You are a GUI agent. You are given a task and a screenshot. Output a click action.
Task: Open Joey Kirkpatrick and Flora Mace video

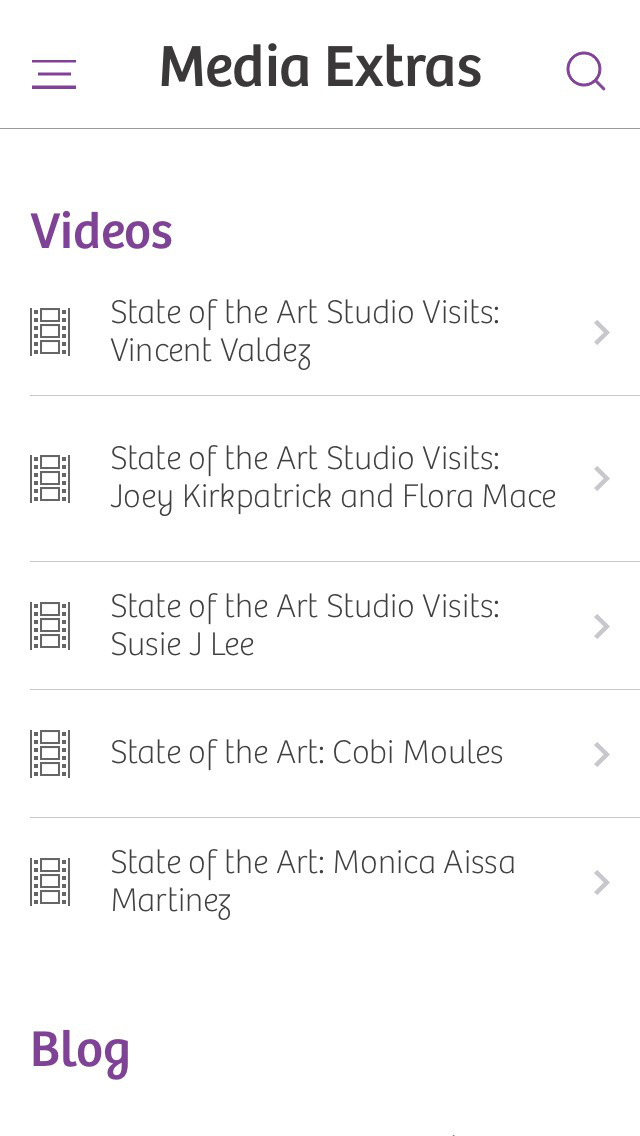coord(320,479)
